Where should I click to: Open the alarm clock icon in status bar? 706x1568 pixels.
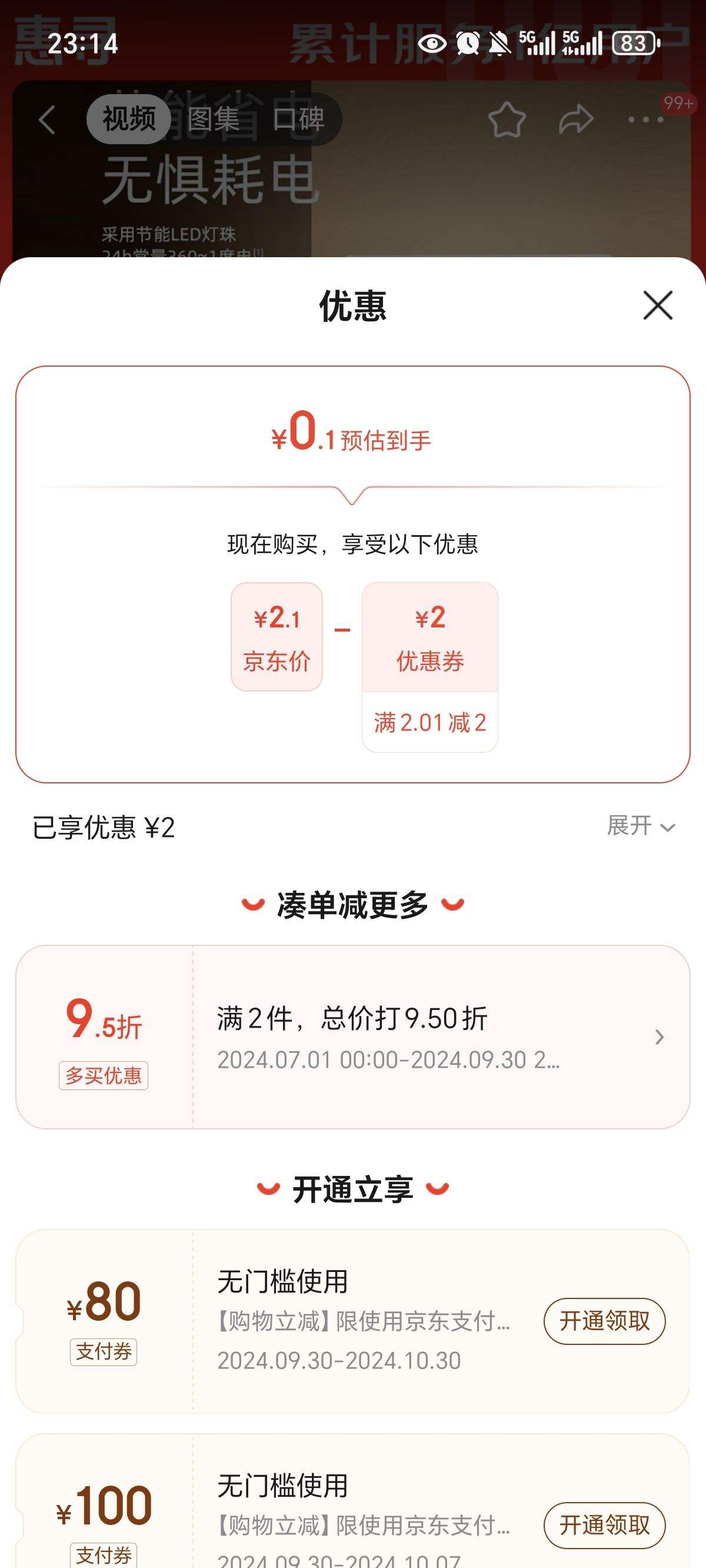[467, 44]
